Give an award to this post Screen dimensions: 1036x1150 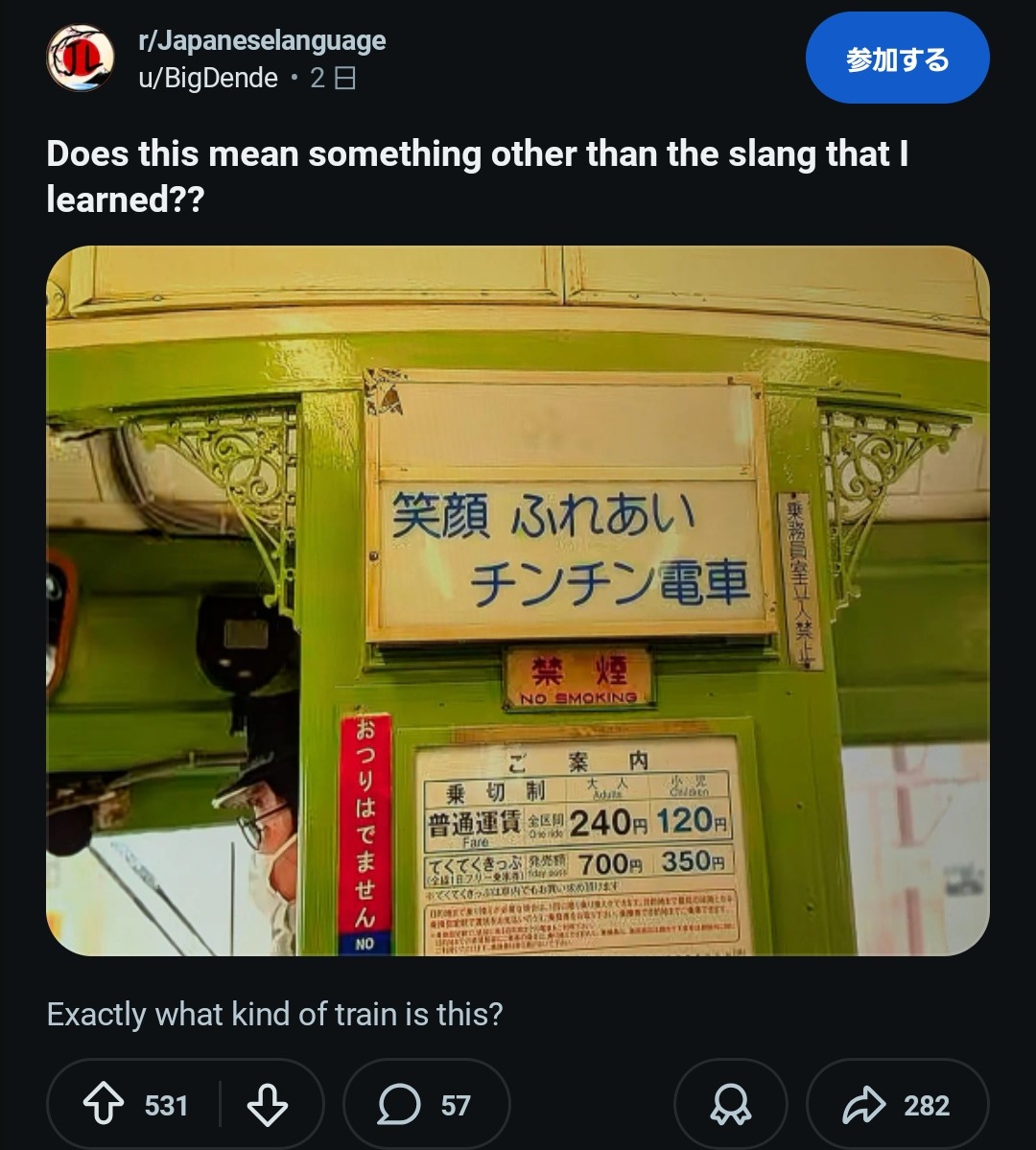point(730,1105)
